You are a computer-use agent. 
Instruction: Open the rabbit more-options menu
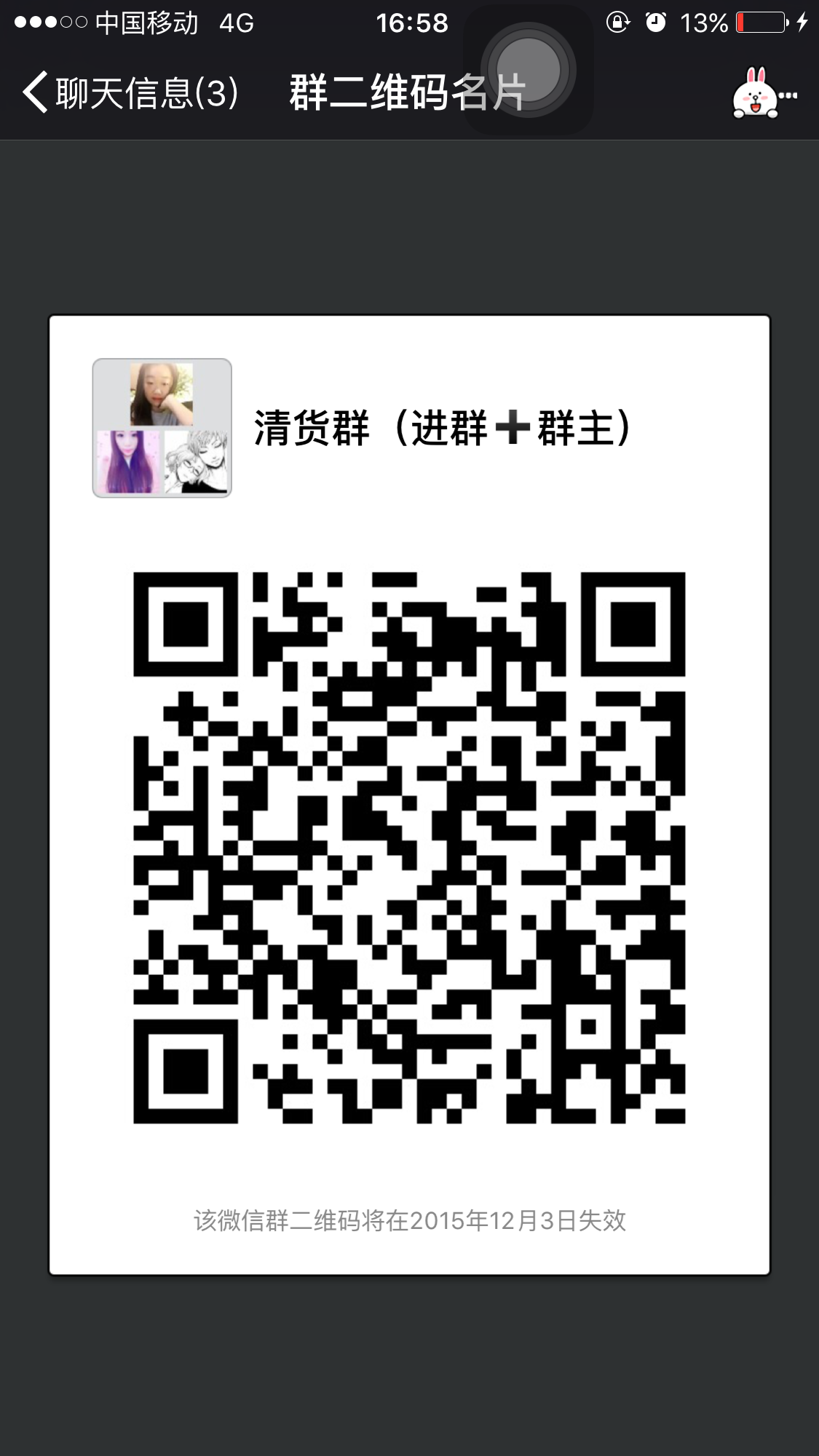click(763, 93)
